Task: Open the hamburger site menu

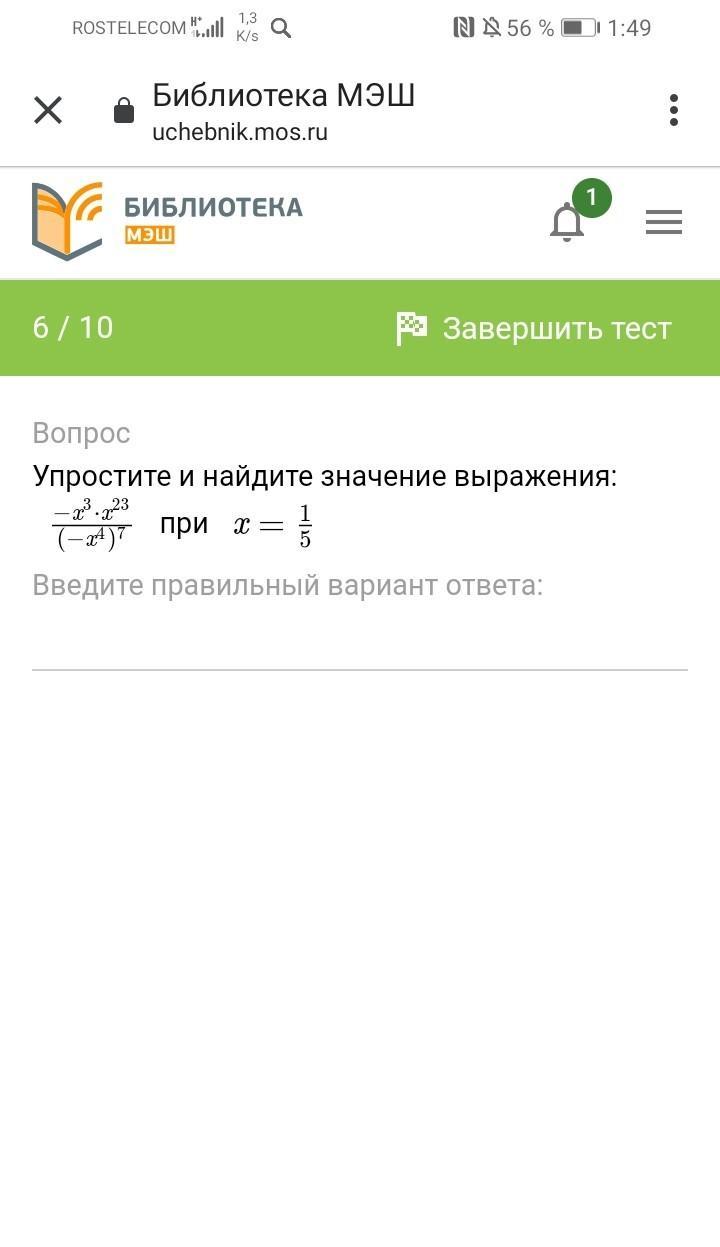Action: click(663, 222)
